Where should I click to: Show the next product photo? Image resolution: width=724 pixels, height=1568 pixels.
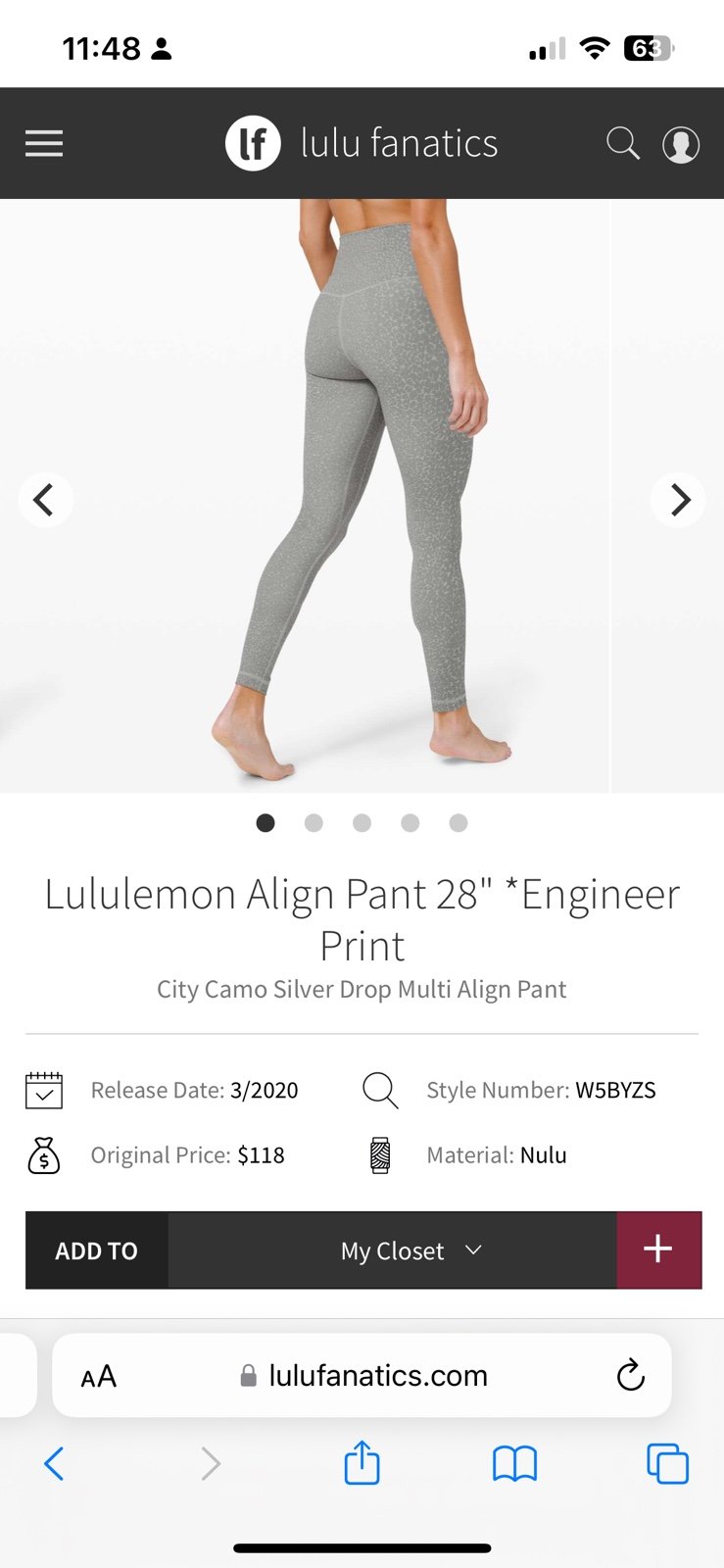pos(679,500)
